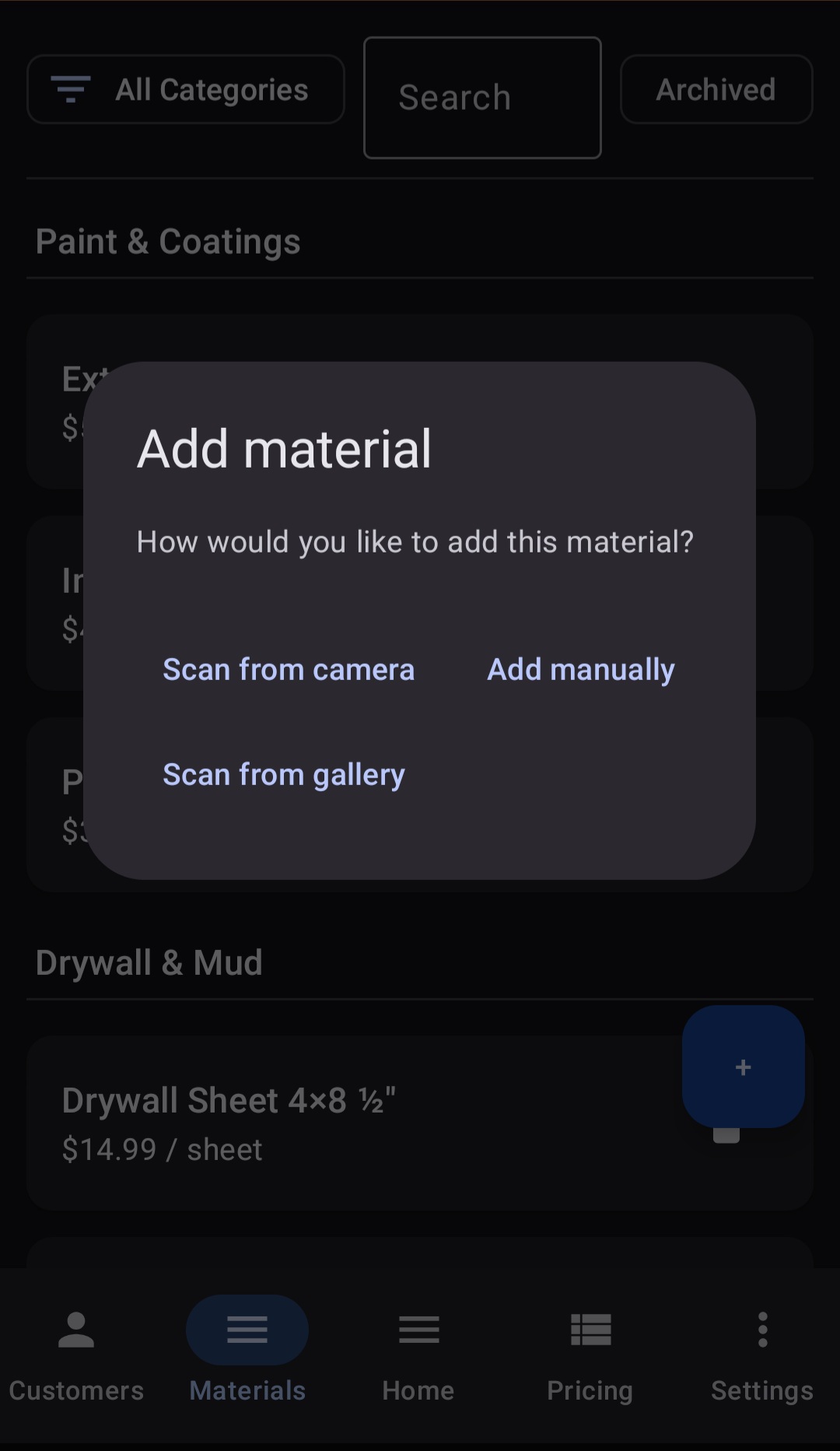The image size is (840, 1451).
Task: Open the All Categories selector
Action: coord(185,88)
